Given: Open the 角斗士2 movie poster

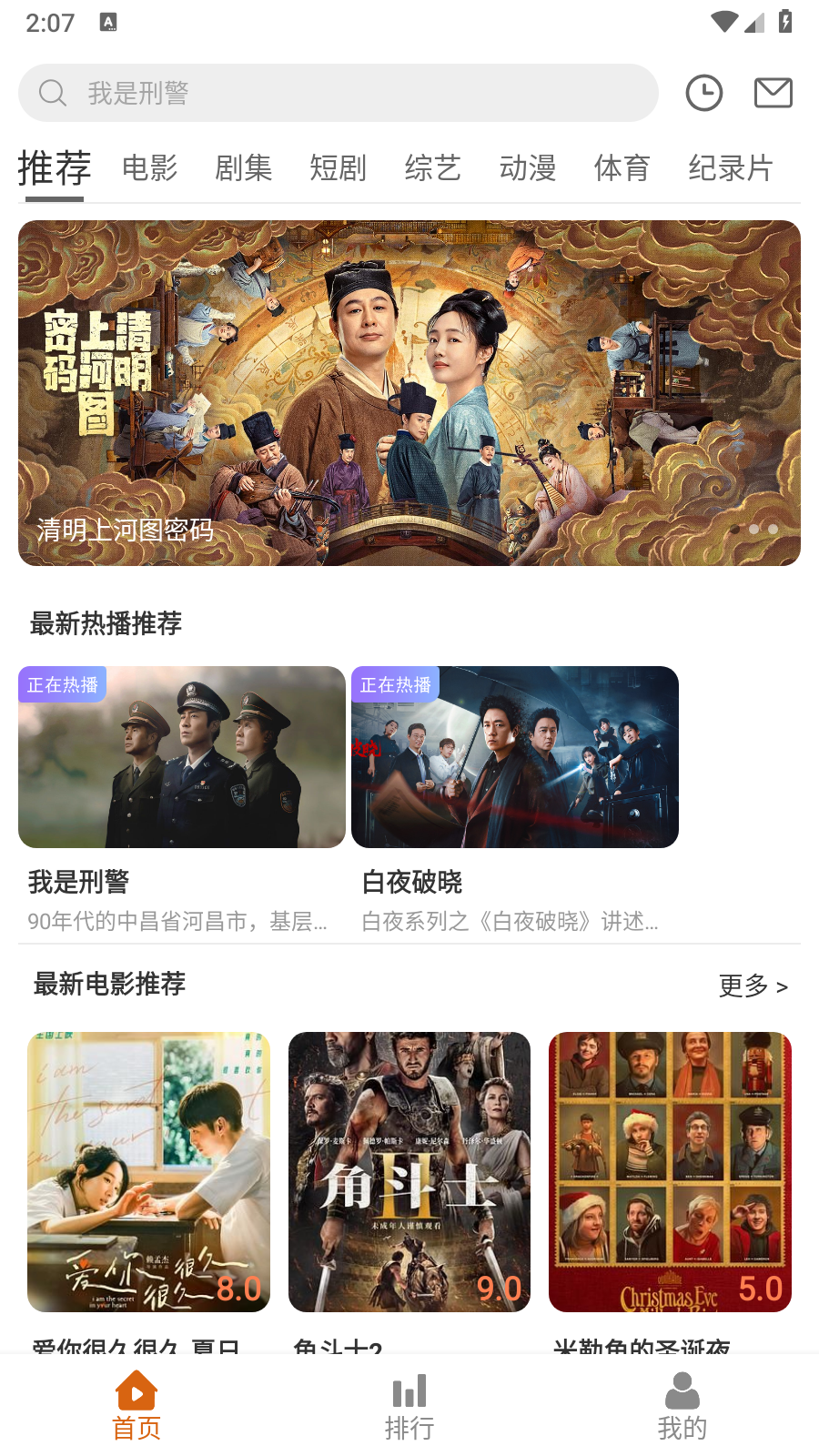Looking at the screenshot, I should (409, 1171).
